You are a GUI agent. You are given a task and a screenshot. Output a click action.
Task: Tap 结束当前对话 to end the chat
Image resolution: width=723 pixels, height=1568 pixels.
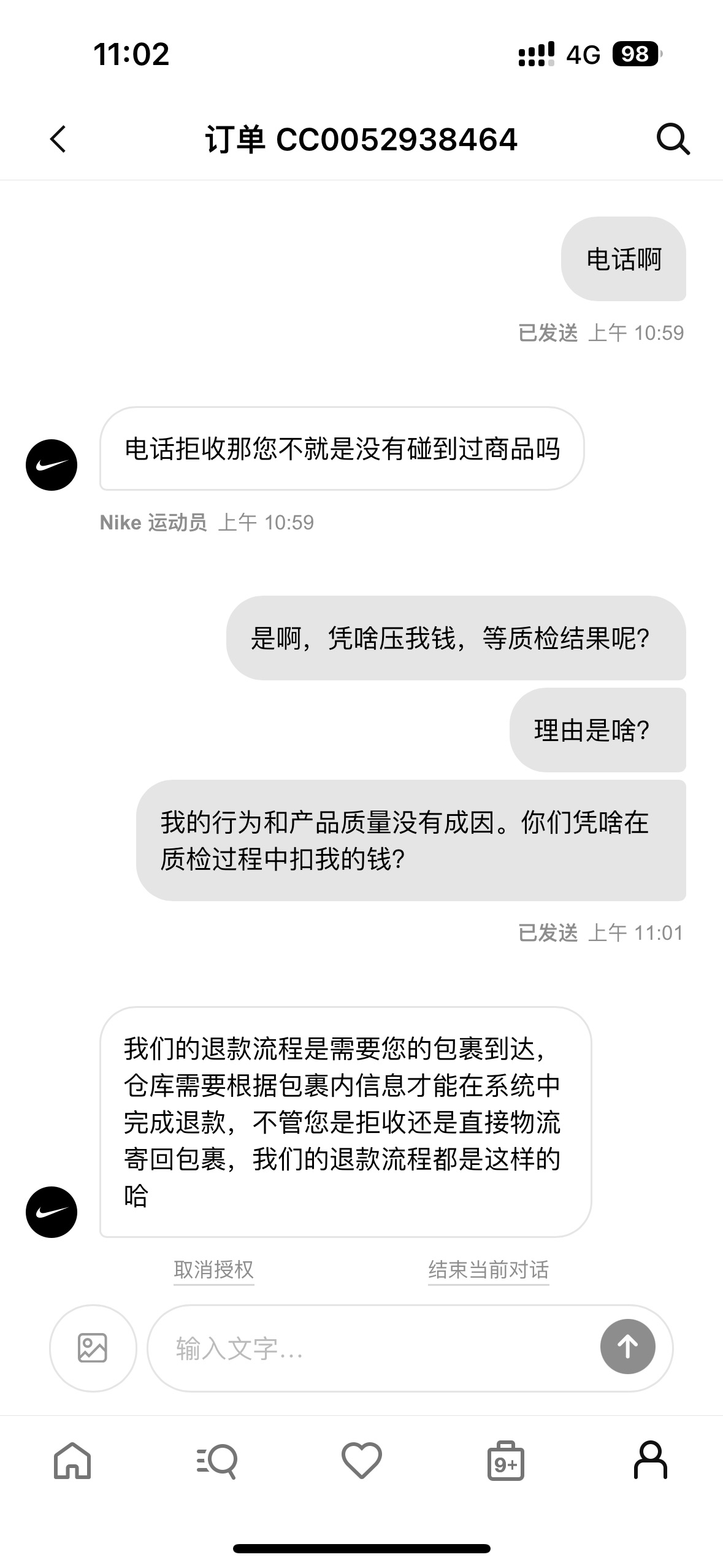coord(488,1270)
